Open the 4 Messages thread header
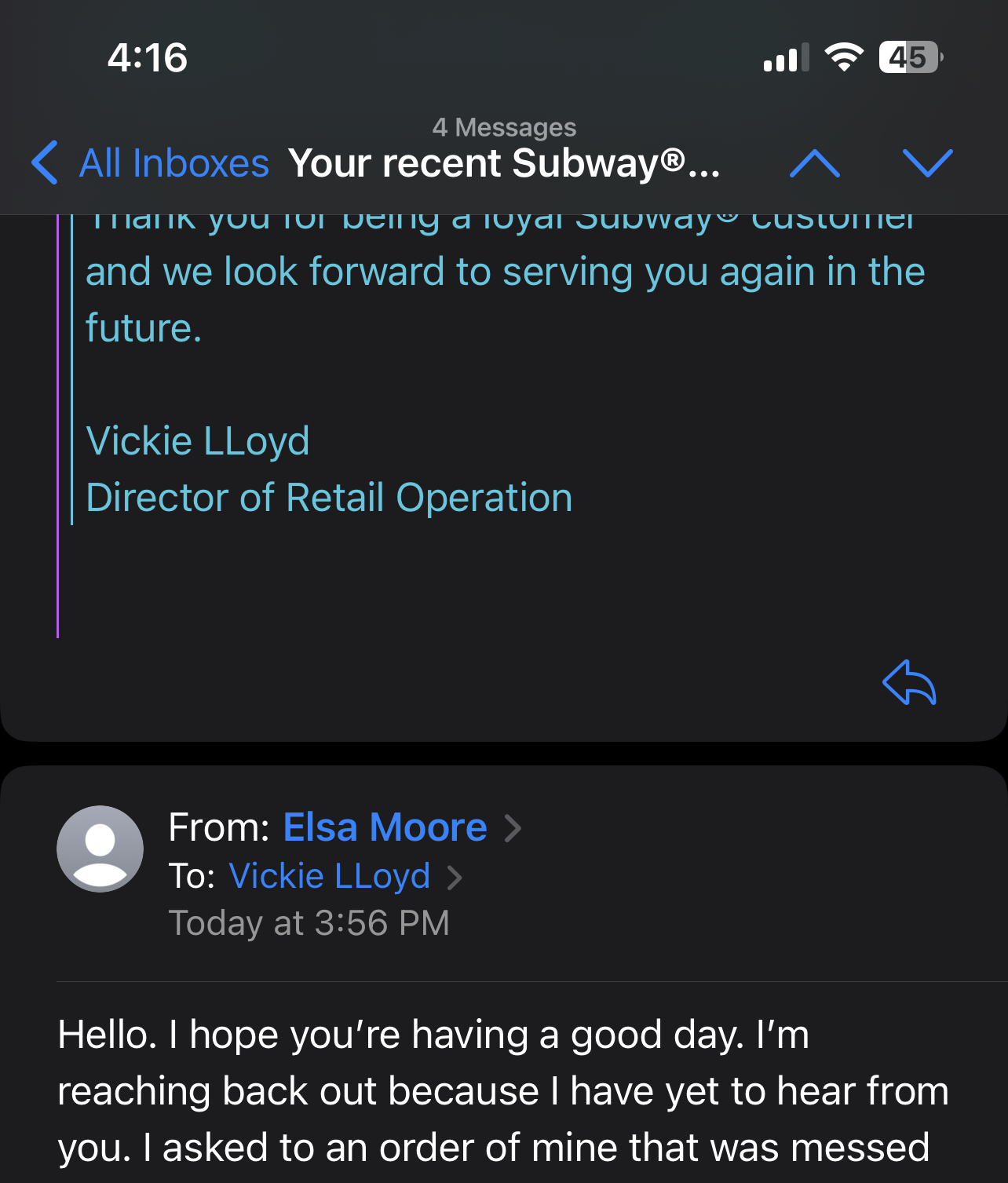Screen dimensions: 1008x1183 click(x=504, y=126)
